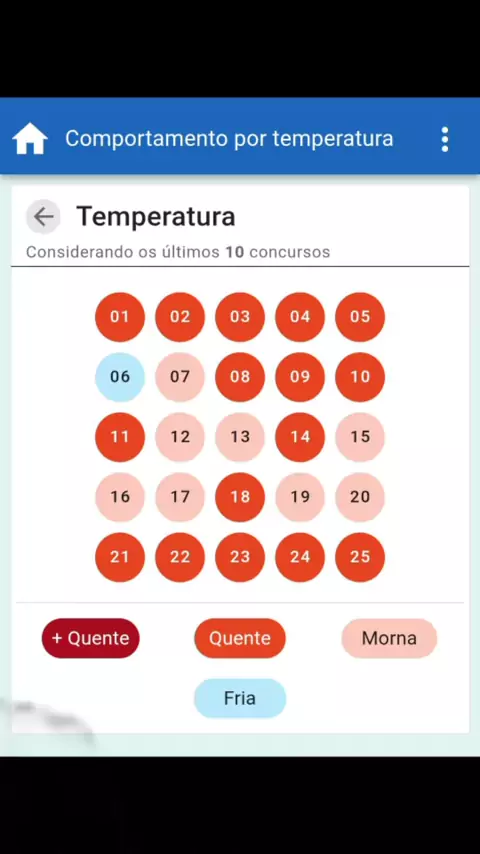Choose number 07 ball
The image size is (480, 854).
(x=180, y=377)
